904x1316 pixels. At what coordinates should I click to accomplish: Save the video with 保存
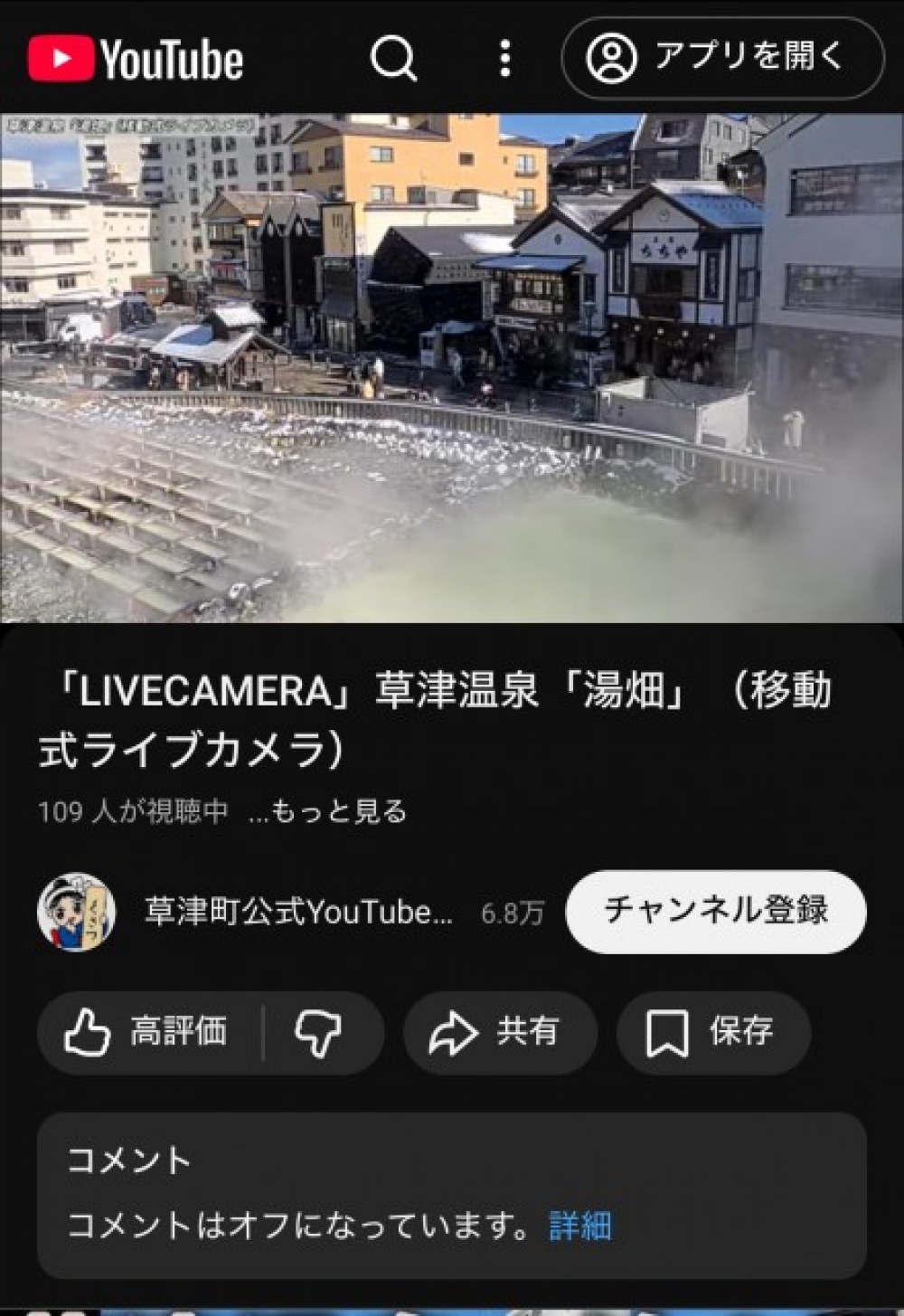(x=712, y=1032)
